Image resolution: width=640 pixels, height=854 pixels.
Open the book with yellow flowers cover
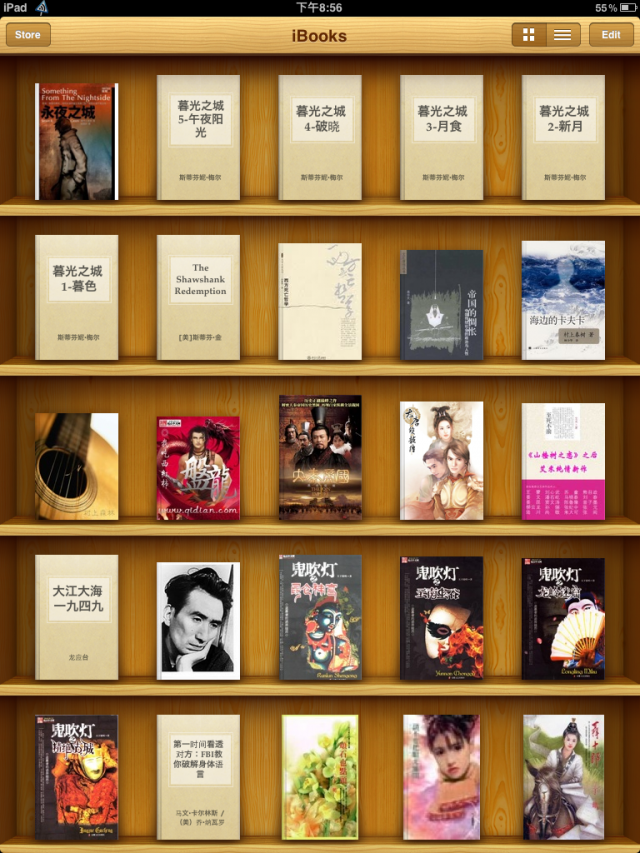coord(320,777)
